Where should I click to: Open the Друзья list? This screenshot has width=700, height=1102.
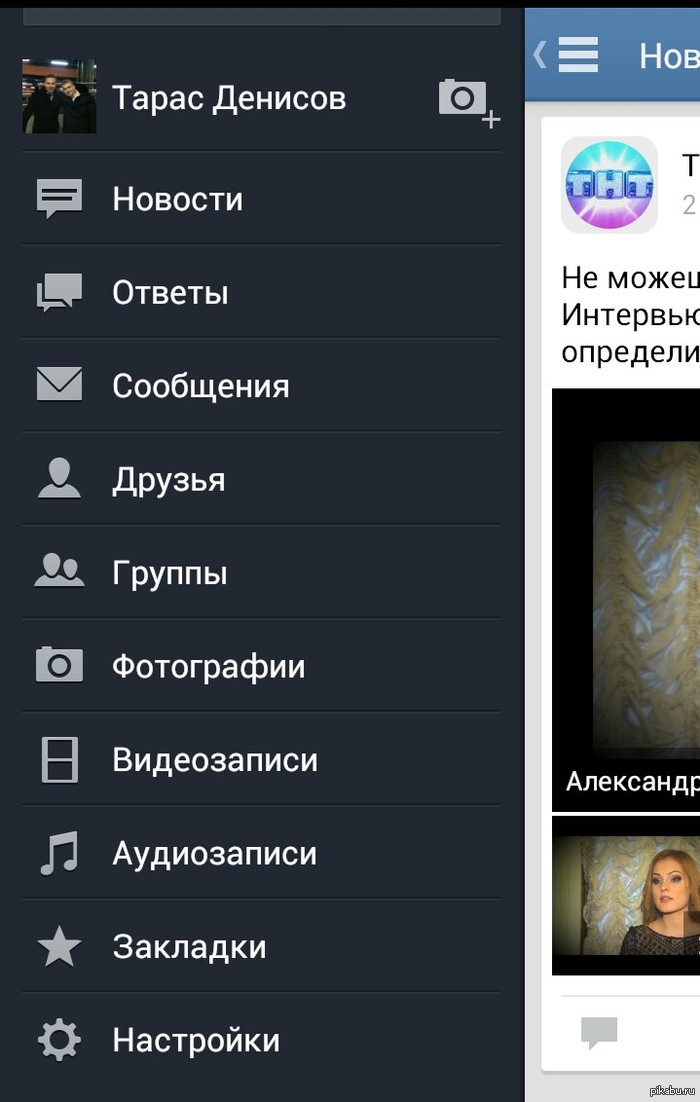tap(168, 480)
